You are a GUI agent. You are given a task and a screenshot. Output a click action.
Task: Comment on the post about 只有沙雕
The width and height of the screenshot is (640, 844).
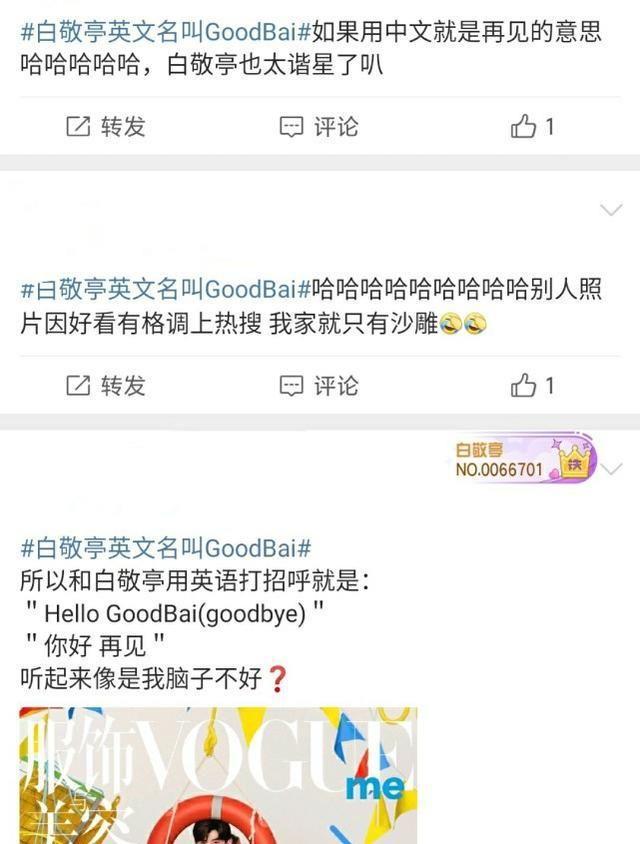[x=318, y=386]
